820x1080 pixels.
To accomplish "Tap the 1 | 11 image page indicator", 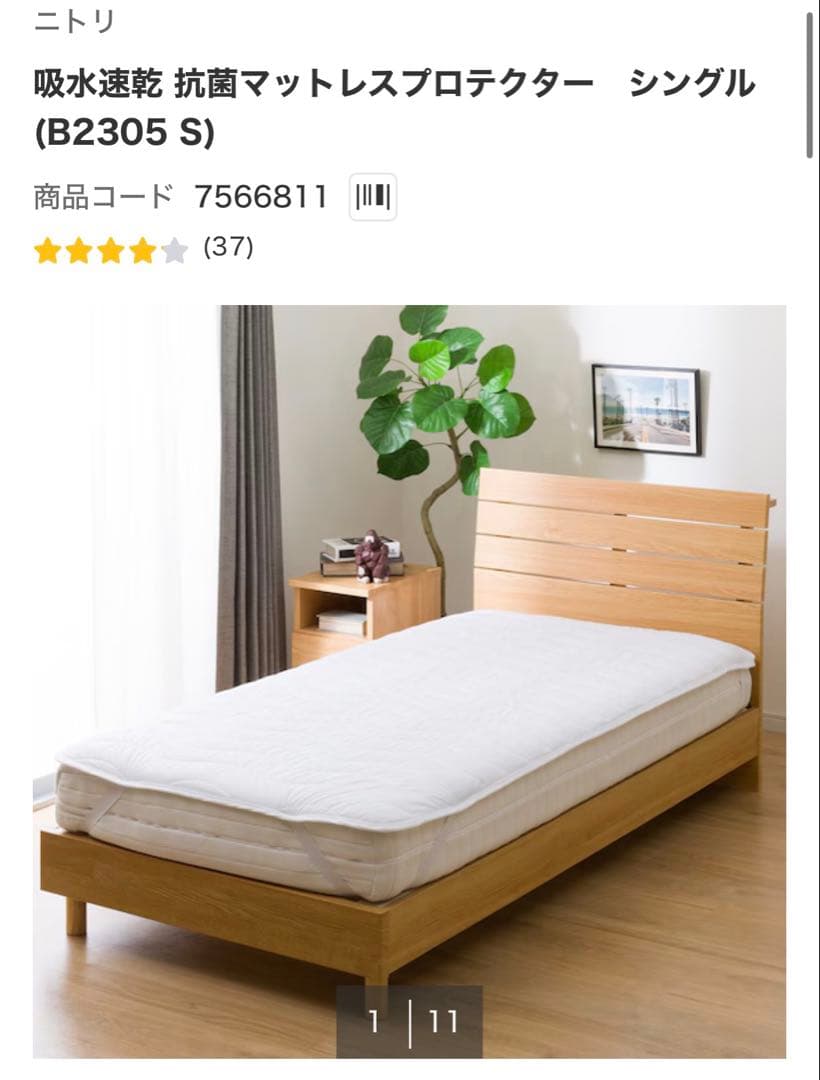I will click(409, 1021).
